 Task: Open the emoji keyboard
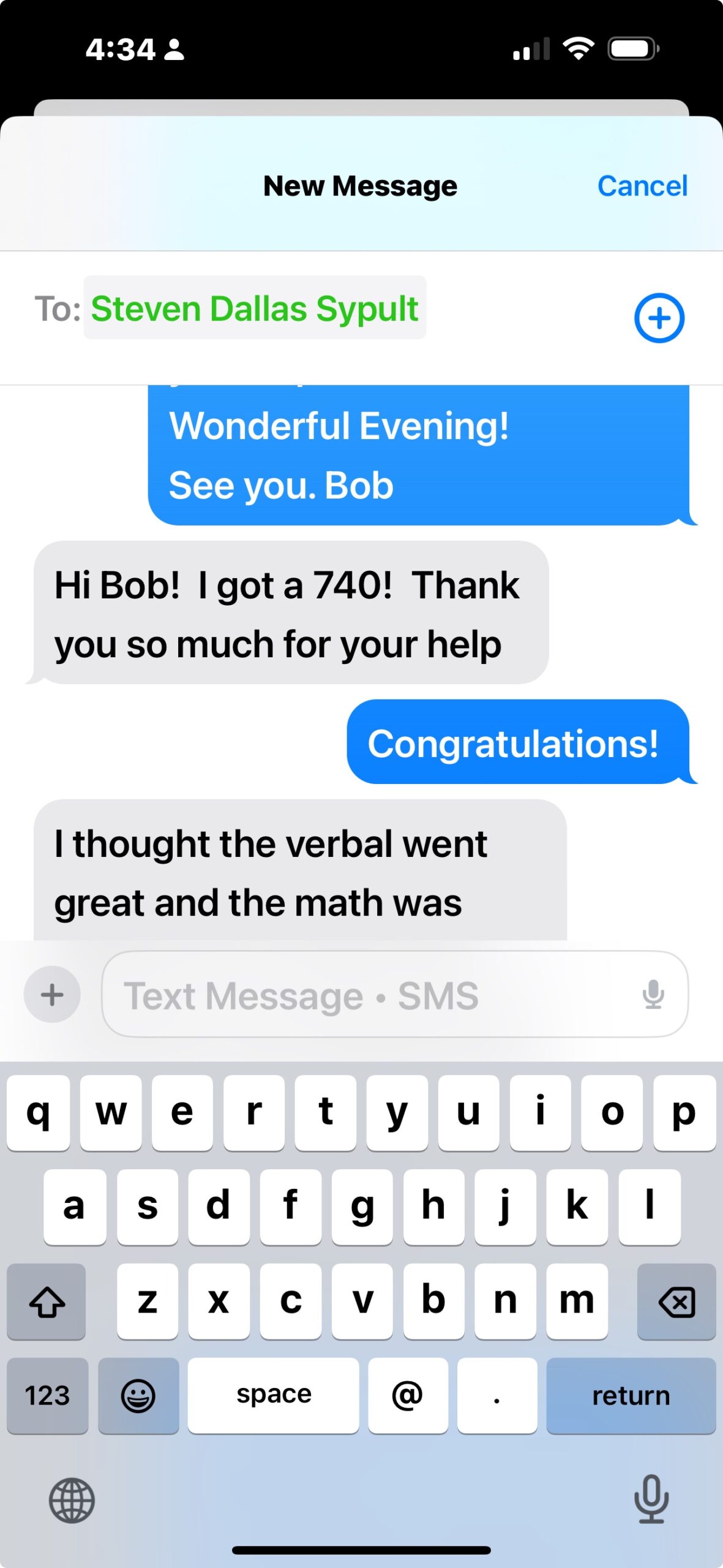tap(138, 1396)
